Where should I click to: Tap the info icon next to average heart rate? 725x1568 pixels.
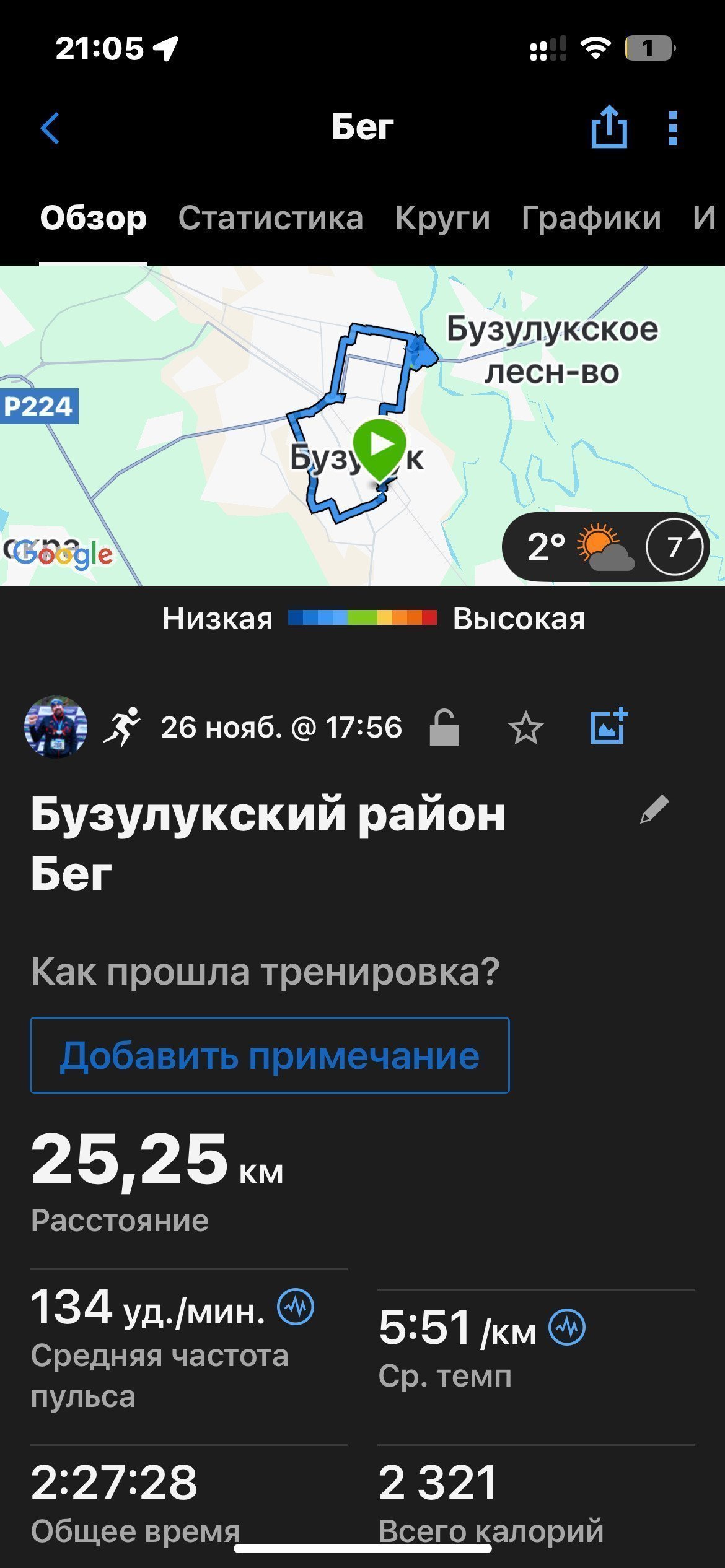point(296,1307)
